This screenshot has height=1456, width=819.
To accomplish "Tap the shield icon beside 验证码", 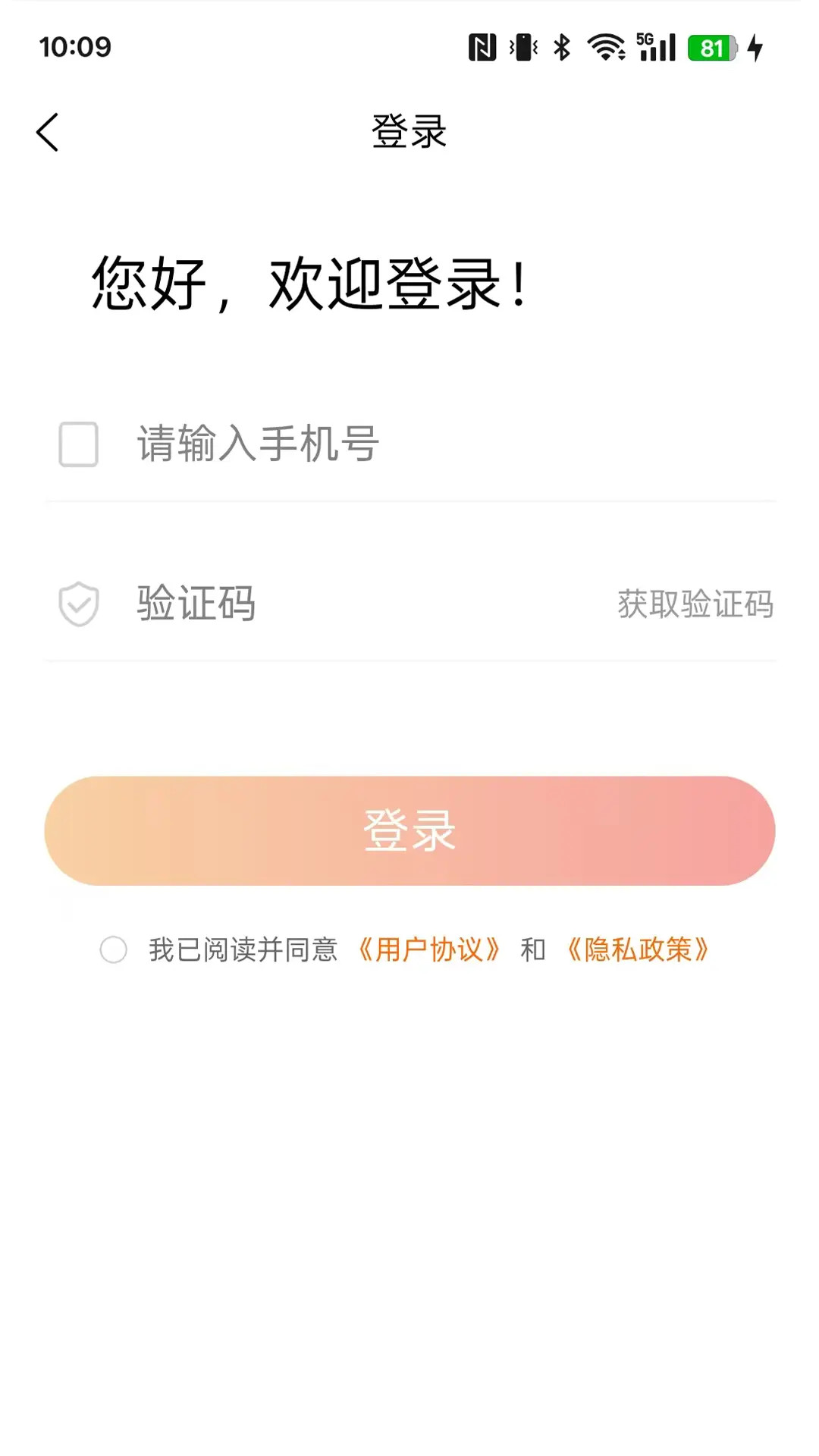I will pos(78,603).
